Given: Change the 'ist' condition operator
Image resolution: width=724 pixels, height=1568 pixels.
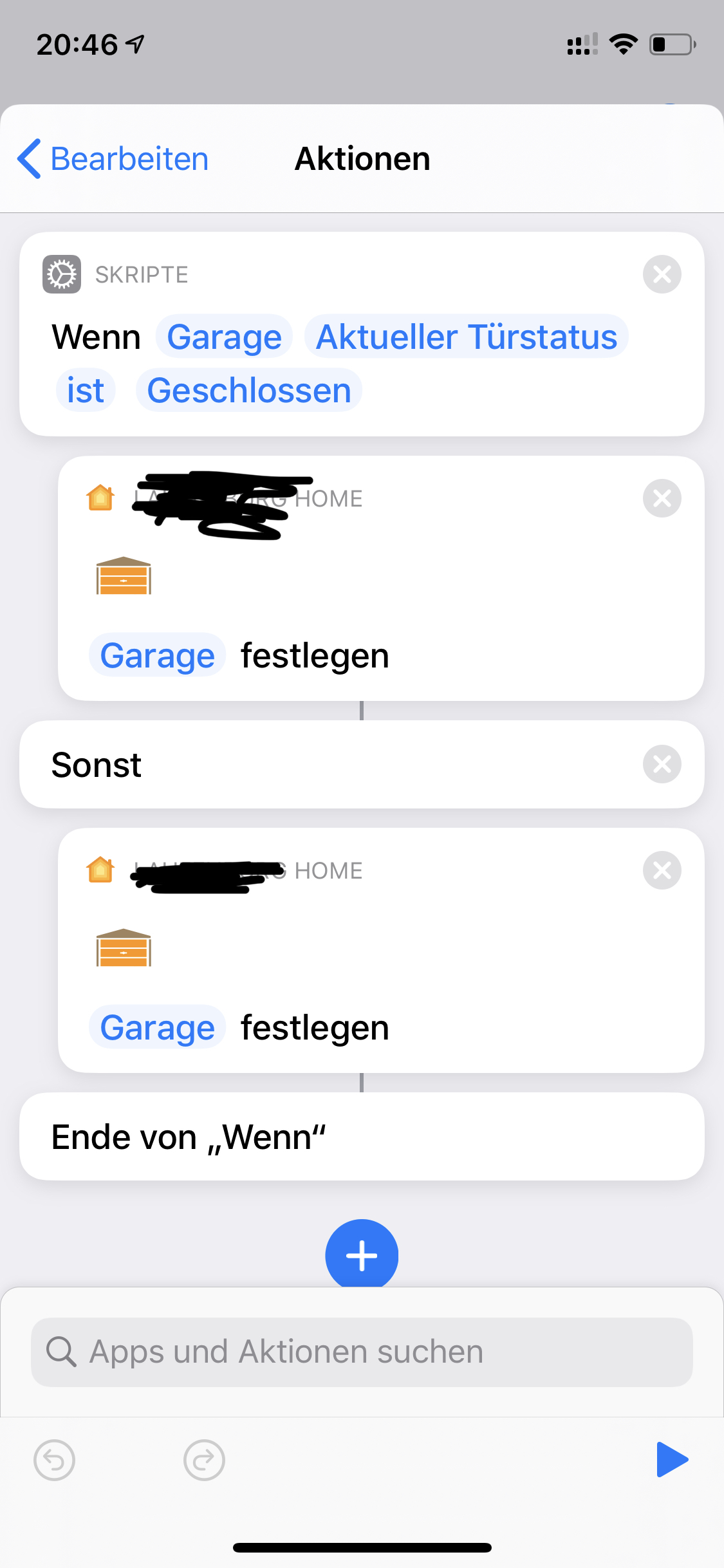Looking at the screenshot, I should tap(86, 391).
